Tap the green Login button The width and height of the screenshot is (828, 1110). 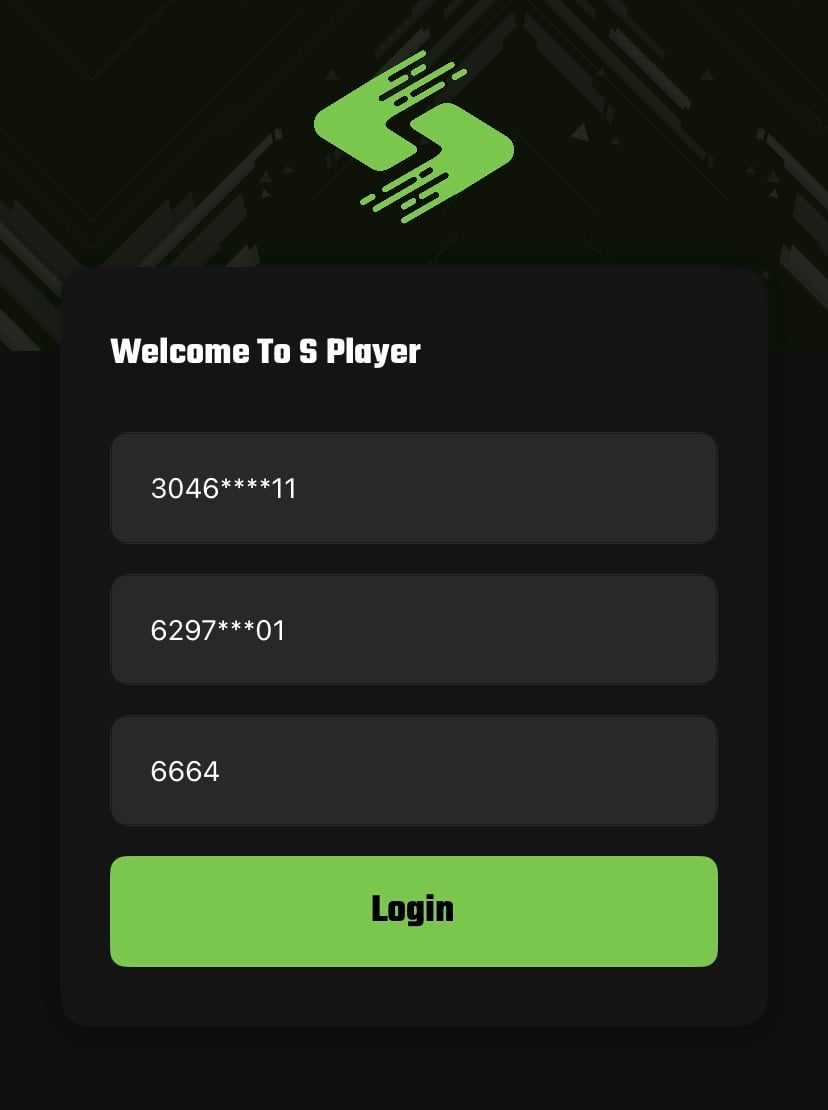pyautogui.click(x=413, y=911)
